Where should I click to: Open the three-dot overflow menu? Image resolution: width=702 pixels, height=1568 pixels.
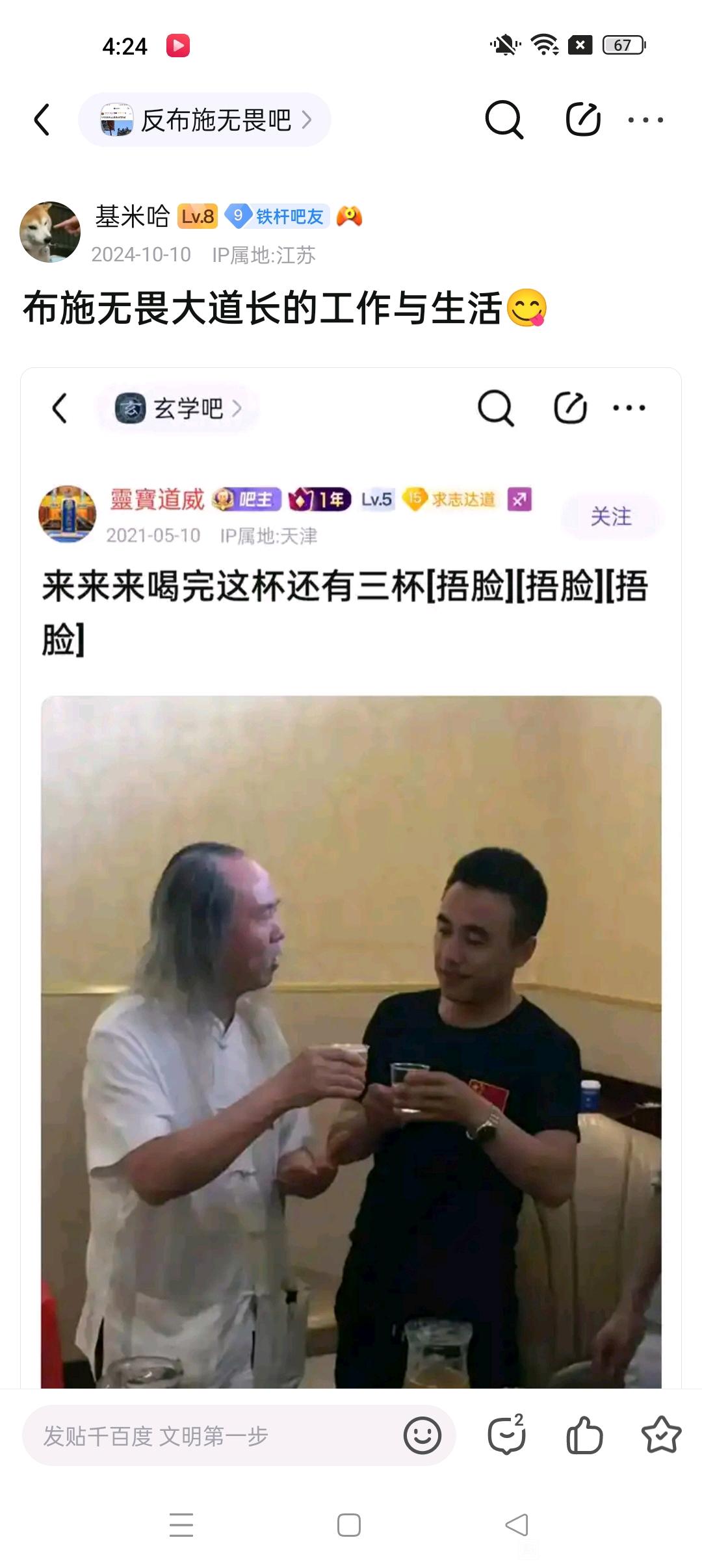(645, 120)
